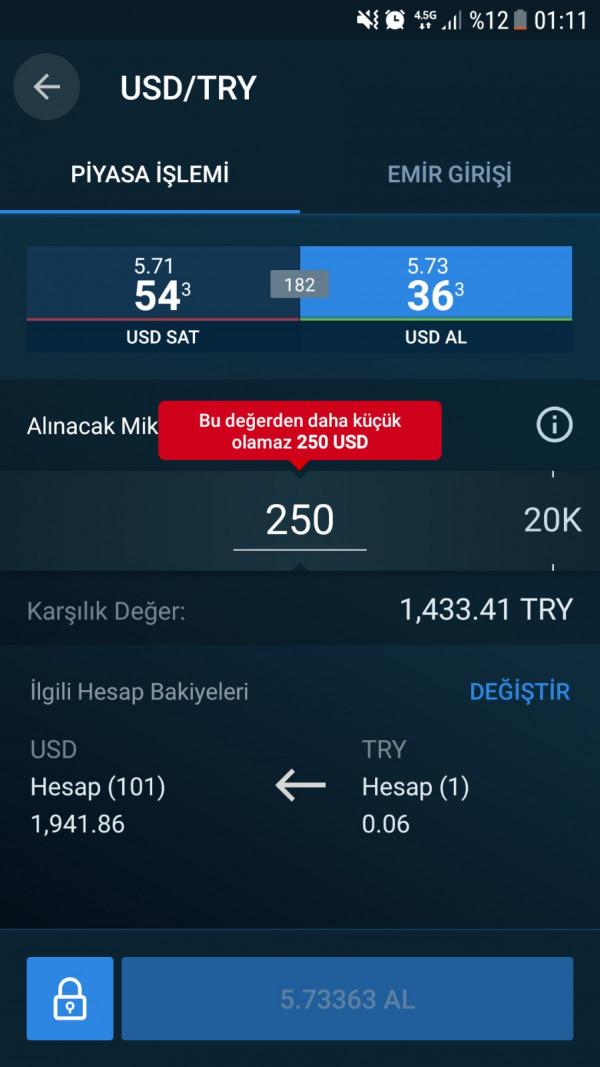Open the amount info icon
600x1067 pixels.
(x=554, y=426)
